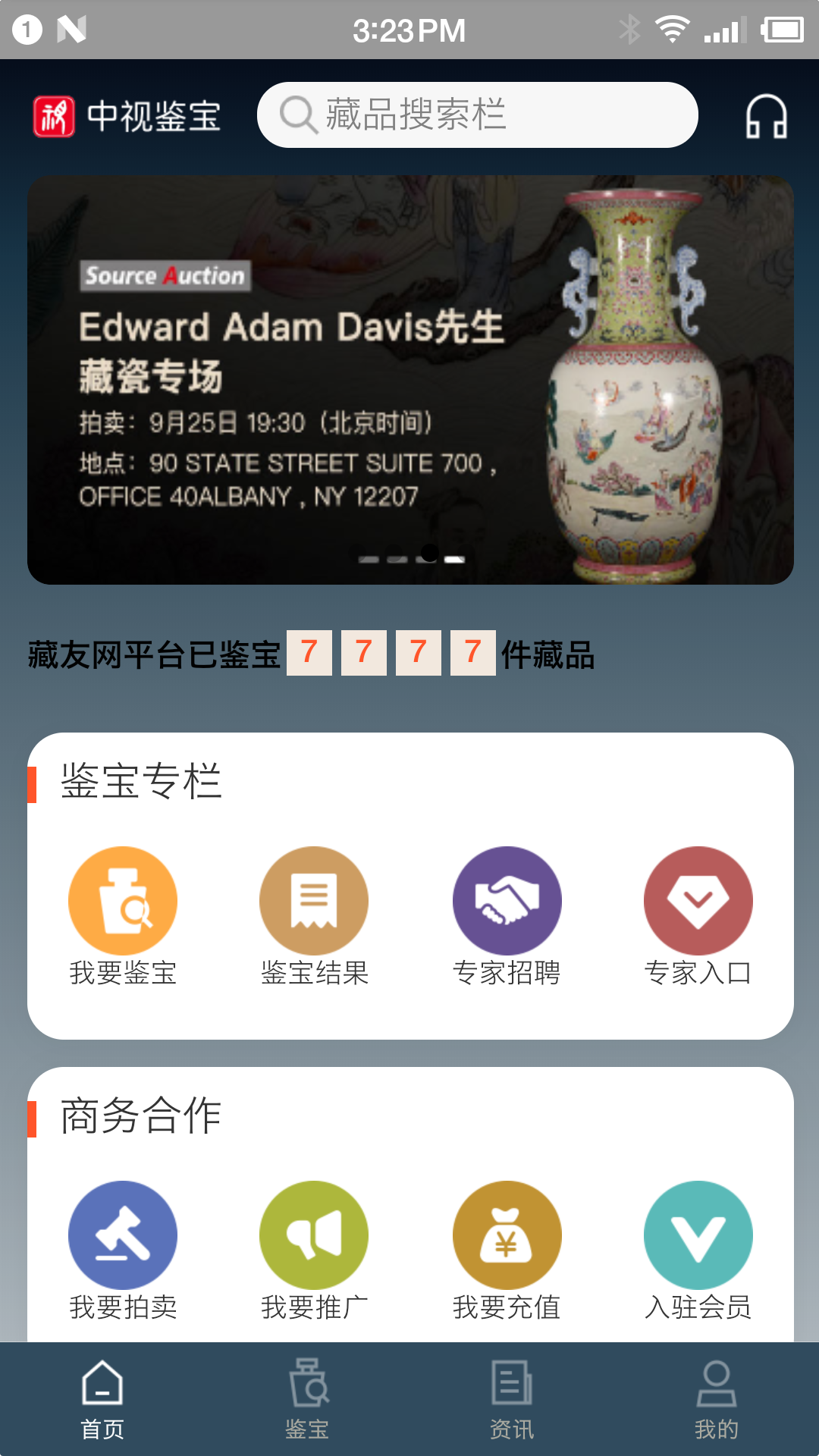819x1456 pixels.
Task: Open the 藏品搜索栏 search field
Action: tap(478, 115)
